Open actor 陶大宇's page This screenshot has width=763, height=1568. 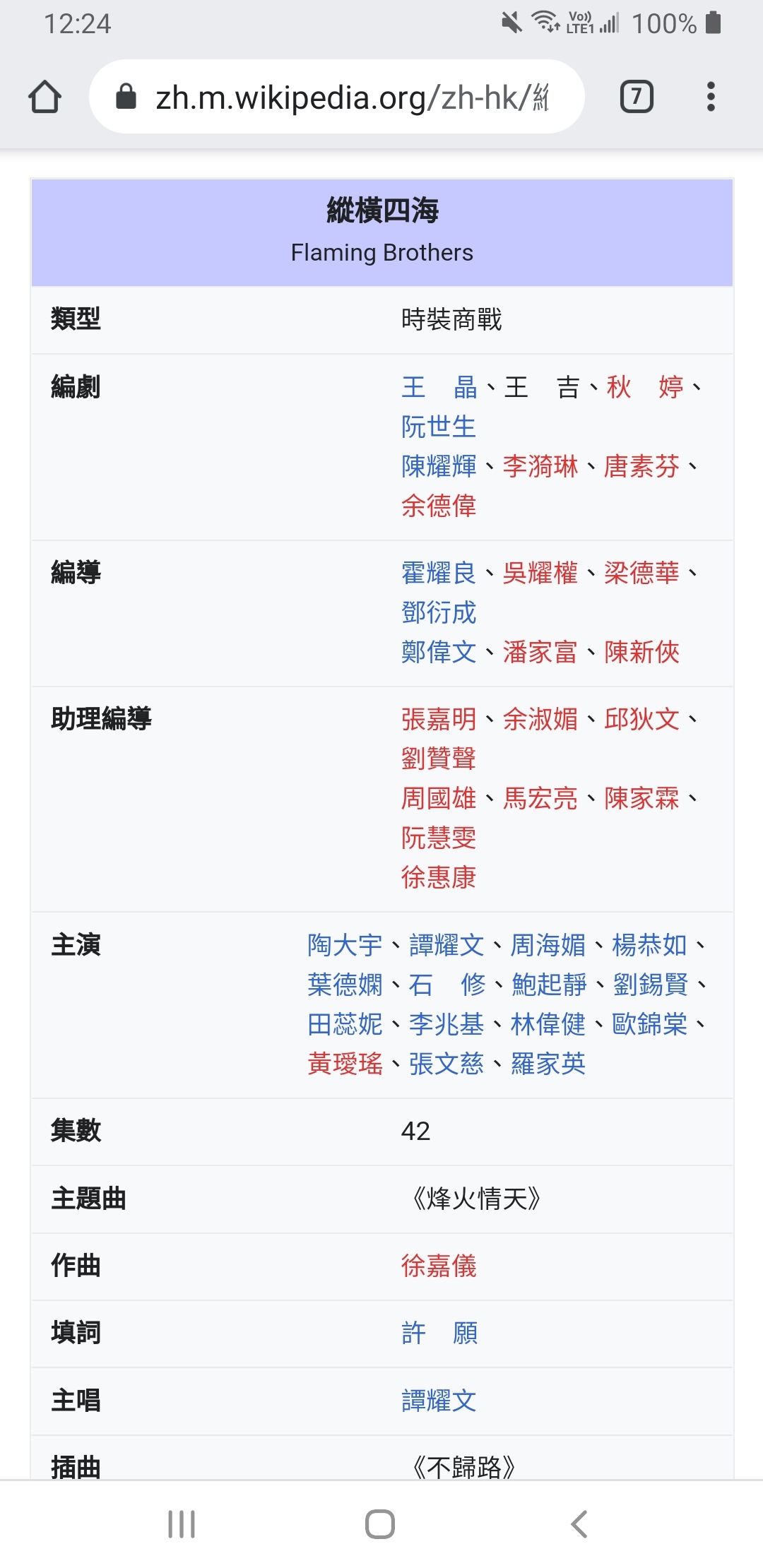click(345, 945)
